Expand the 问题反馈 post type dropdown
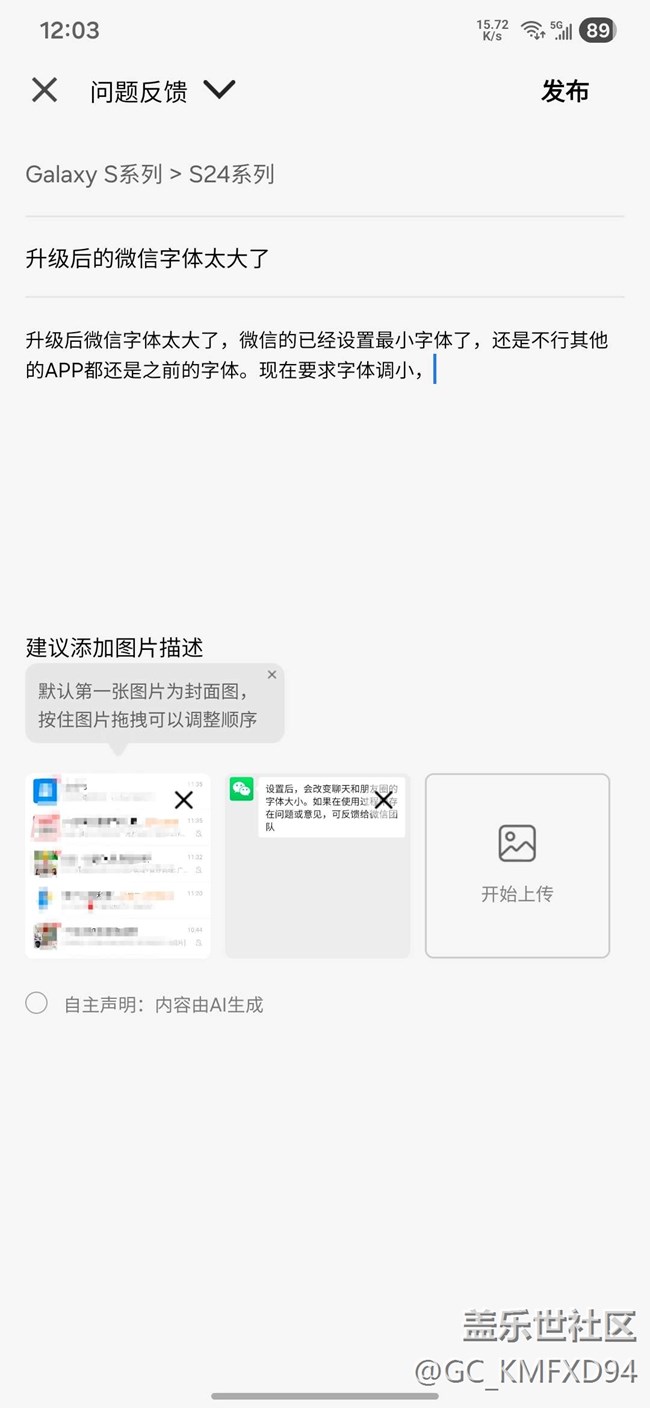 (218, 91)
